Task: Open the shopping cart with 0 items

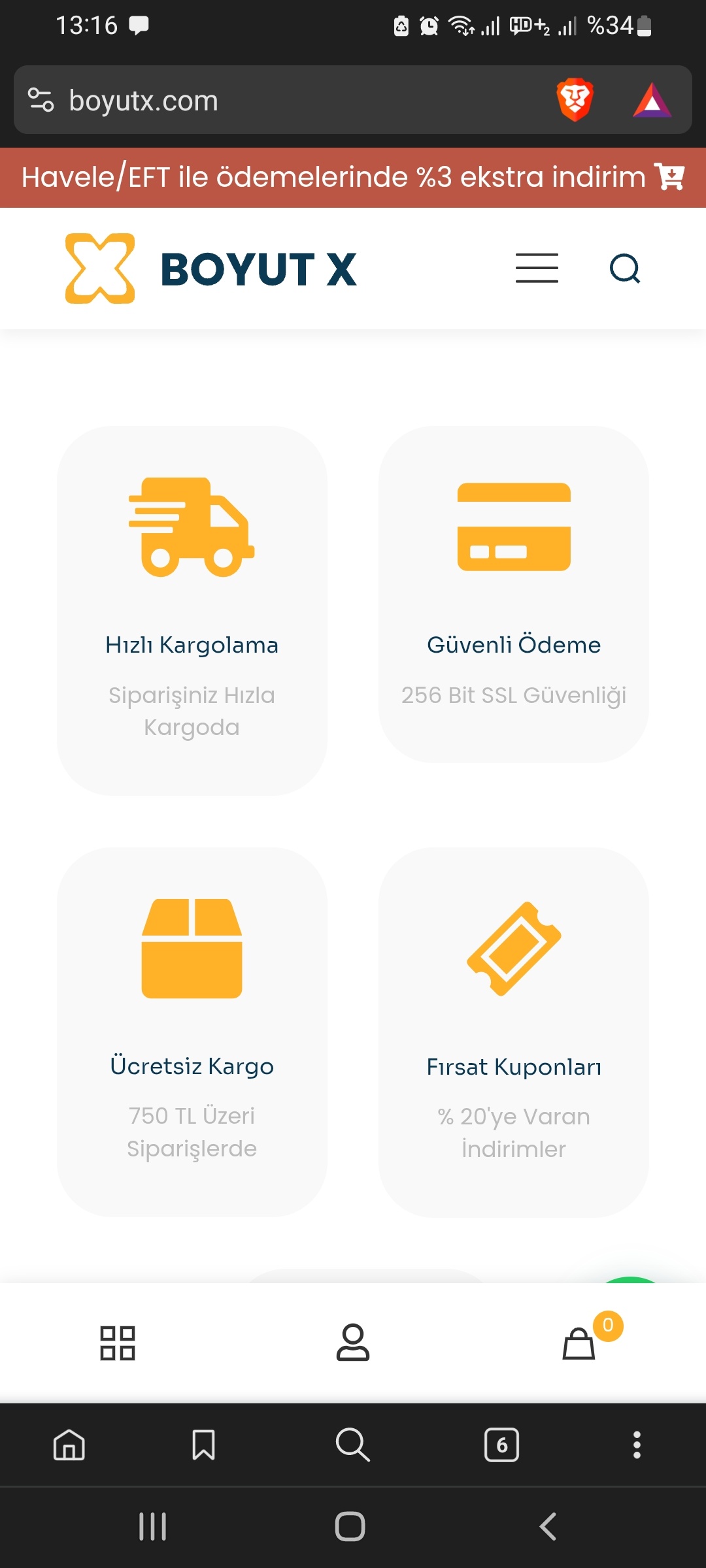Action: (579, 1343)
